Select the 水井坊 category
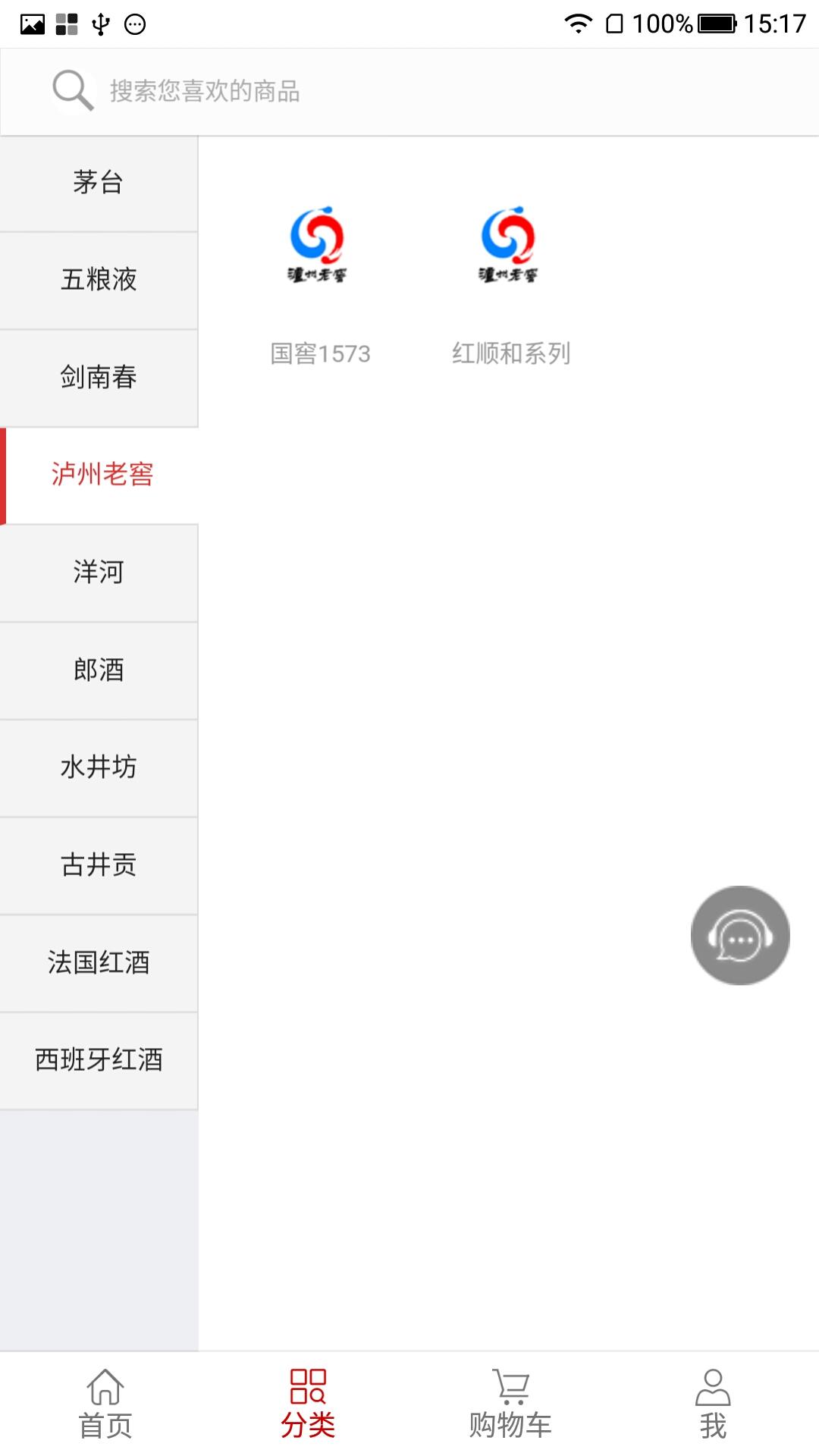 point(99,767)
